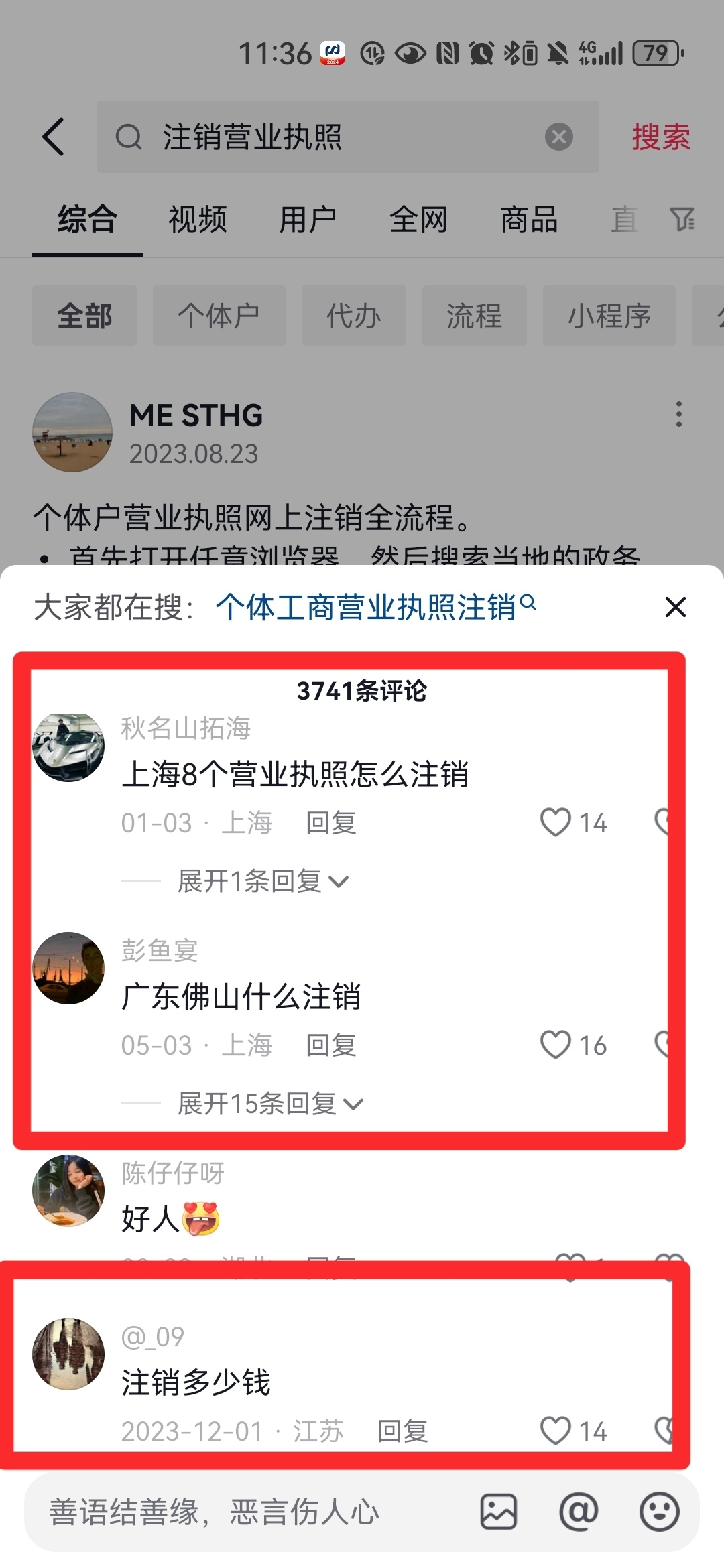Open 陈仔仔呀's profile avatar
Screen dimensions: 724x1568
(x=68, y=1191)
